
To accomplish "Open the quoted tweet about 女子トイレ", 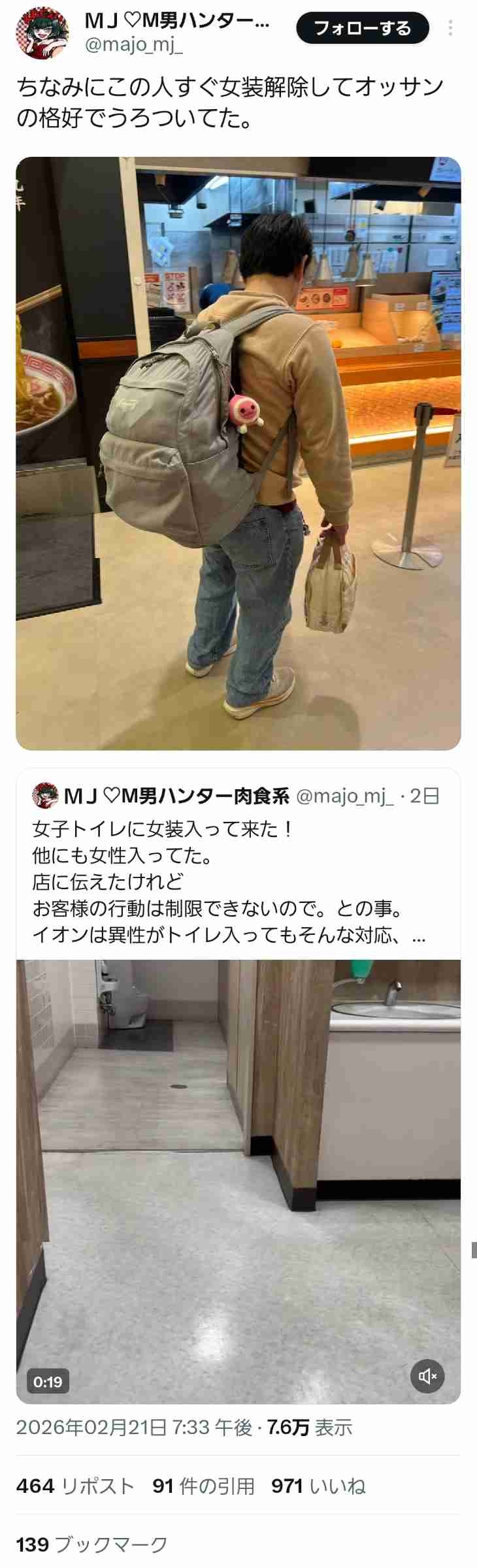I will coord(238,882).
